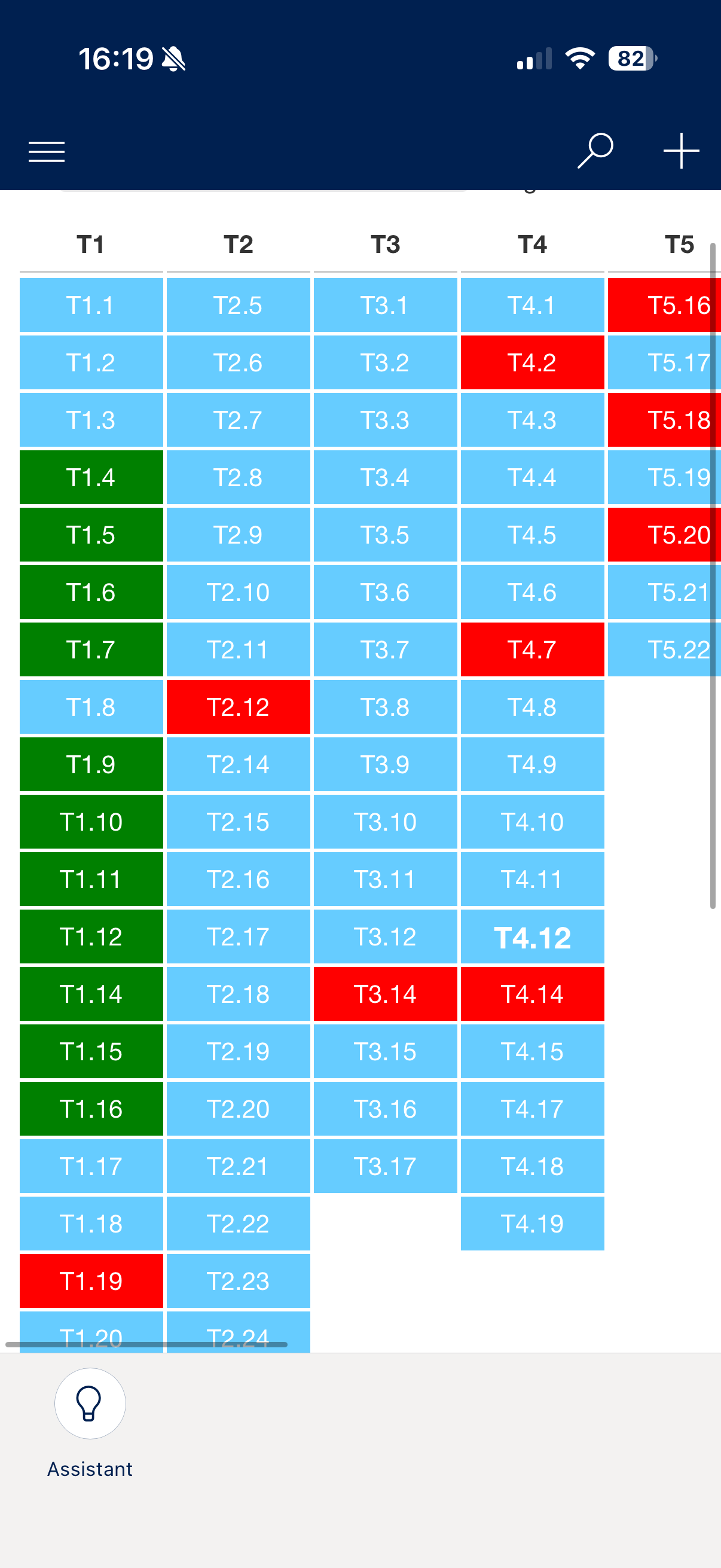Select the green T1.16 tile

91,1109
